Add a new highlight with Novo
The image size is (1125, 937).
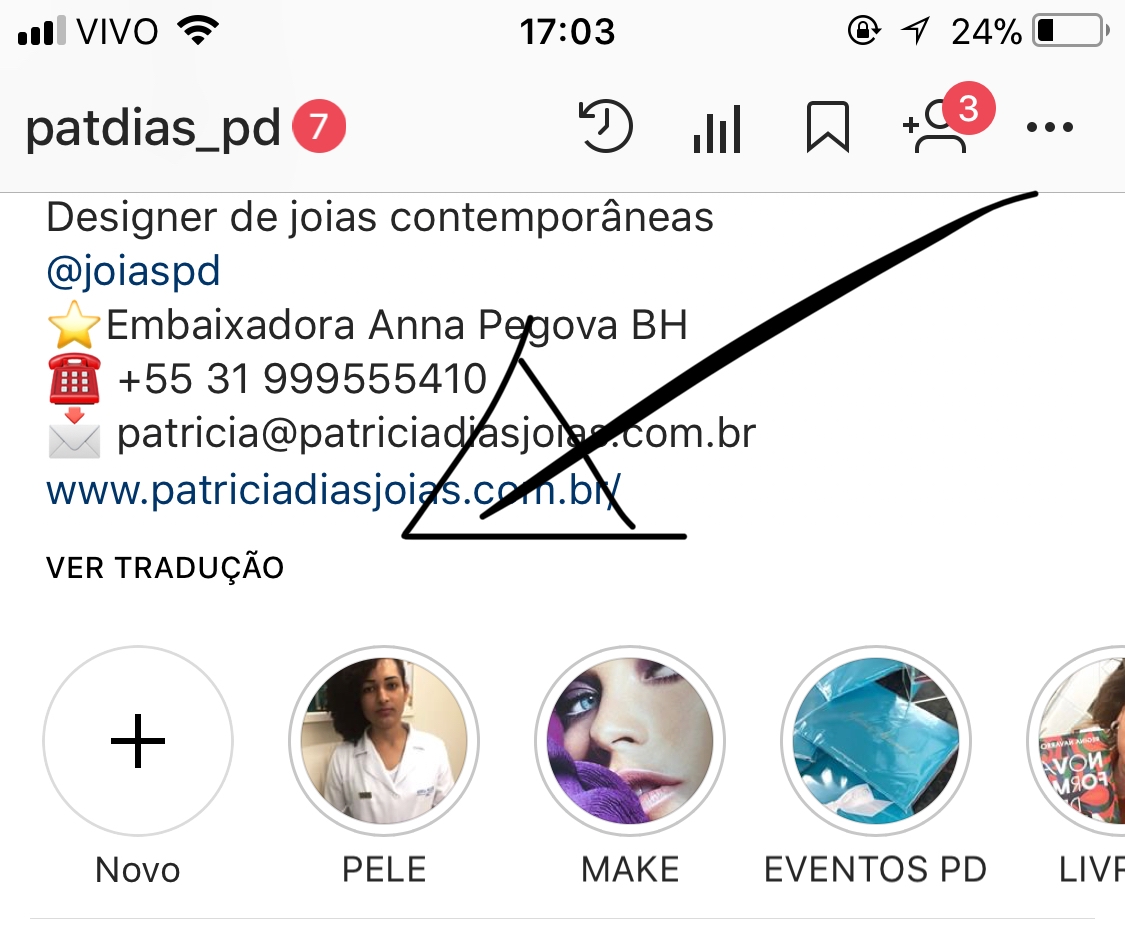[138, 742]
